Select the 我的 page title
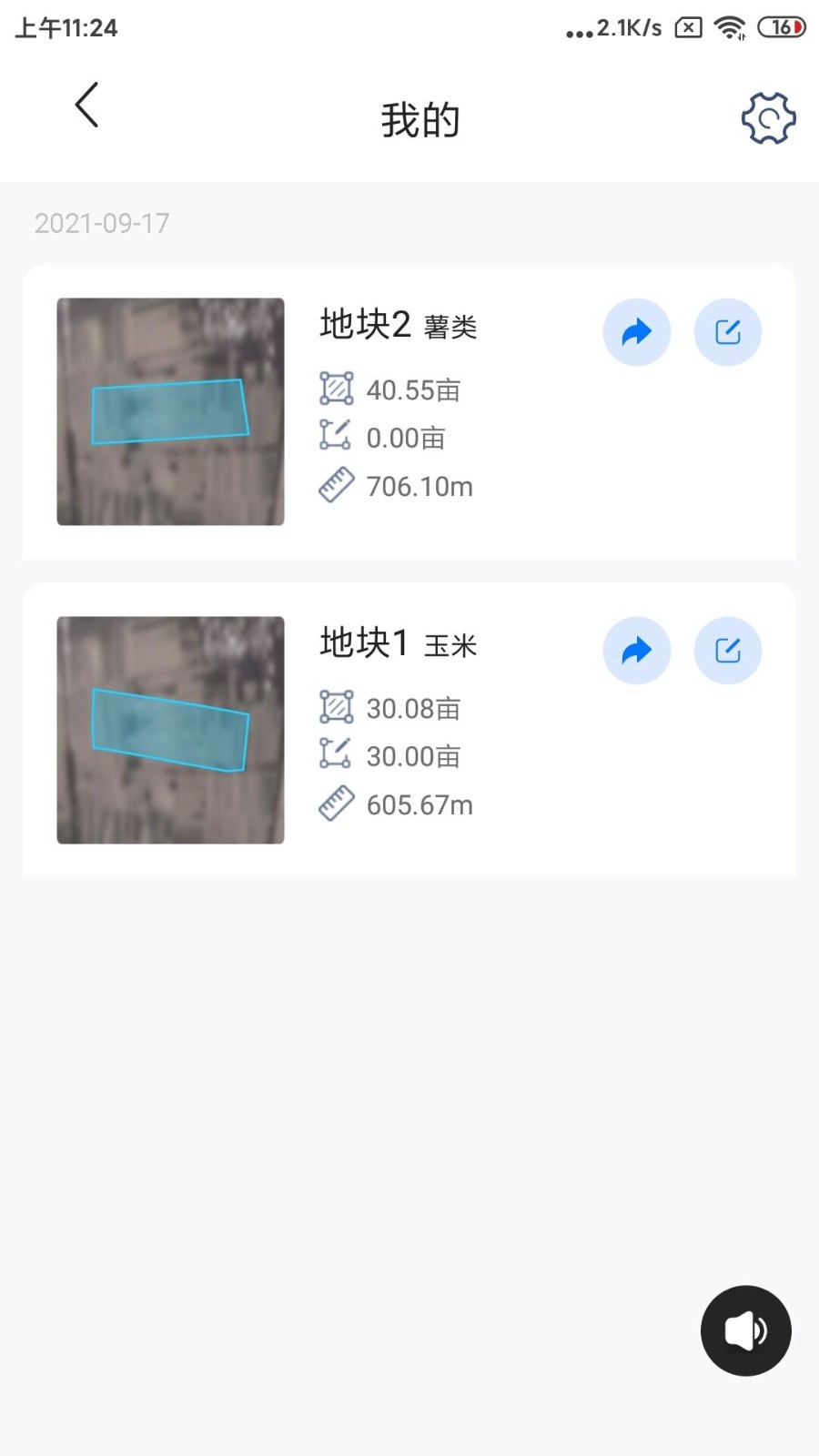819x1456 pixels. pyautogui.click(x=420, y=118)
